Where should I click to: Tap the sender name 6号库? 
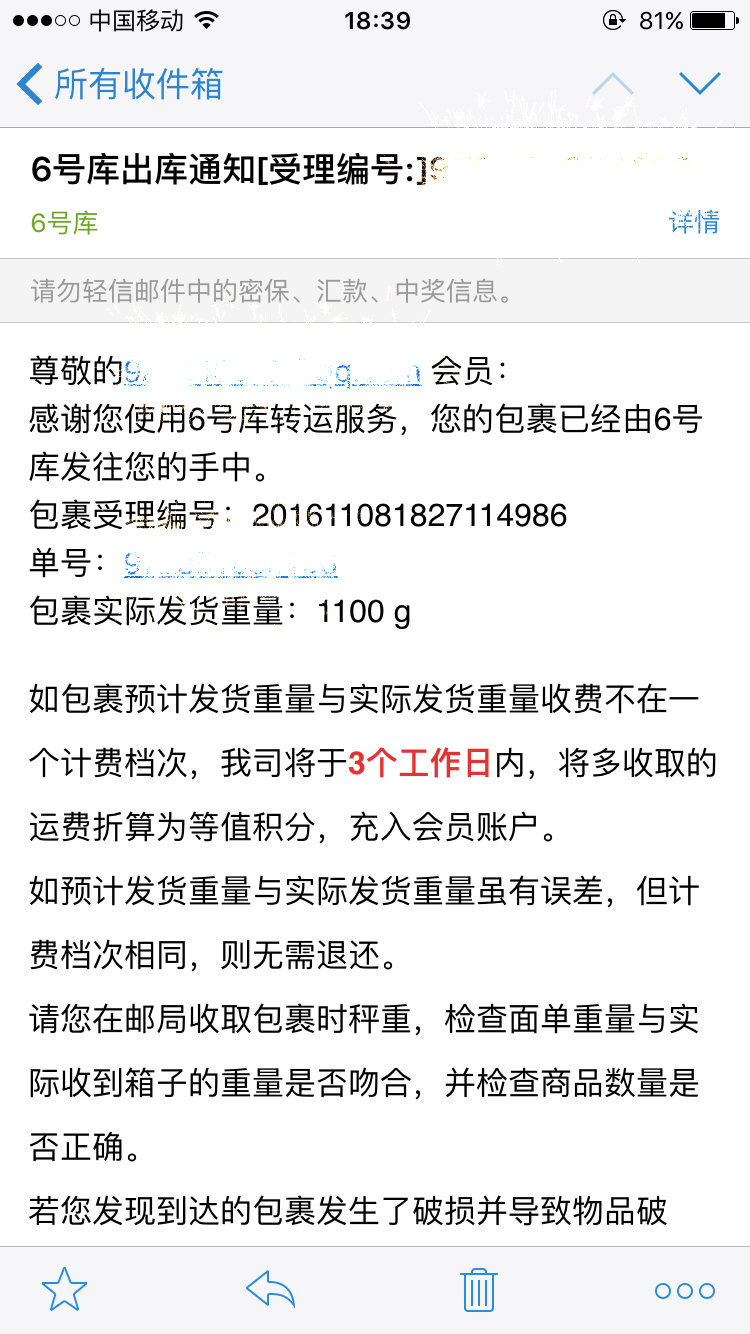(64, 223)
